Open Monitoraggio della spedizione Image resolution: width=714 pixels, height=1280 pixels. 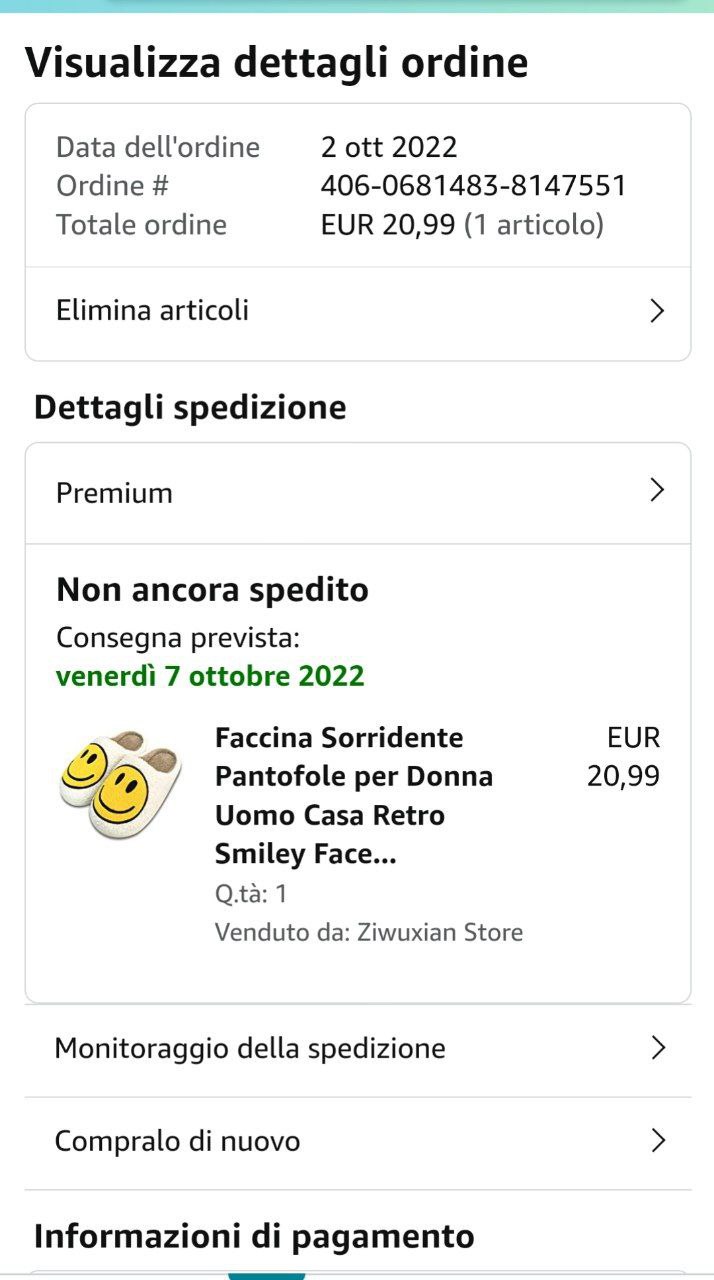coord(357,1048)
